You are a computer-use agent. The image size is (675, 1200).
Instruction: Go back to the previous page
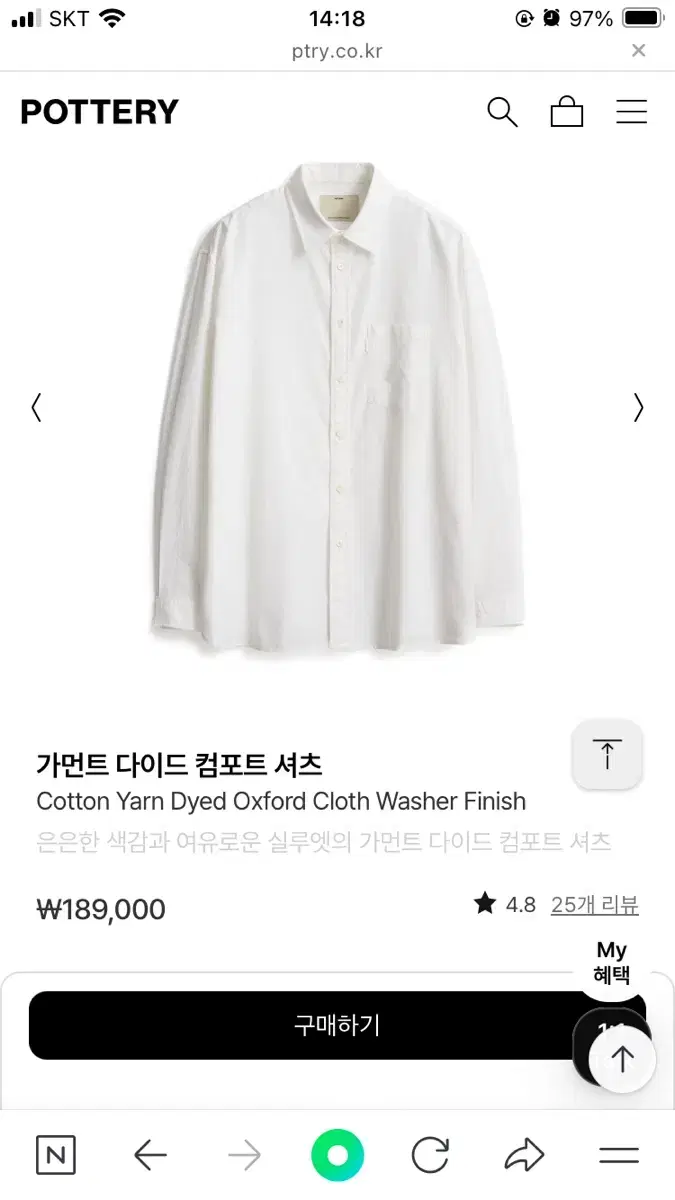(150, 1156)
